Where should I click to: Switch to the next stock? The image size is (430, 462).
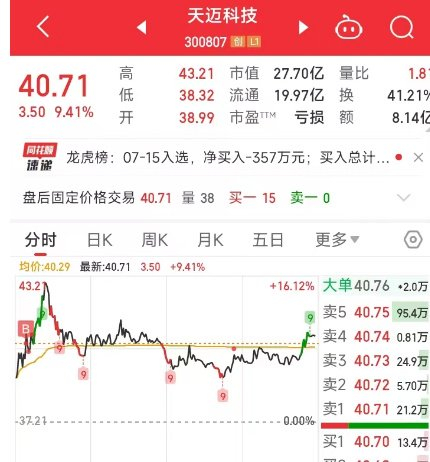(303, 27)
